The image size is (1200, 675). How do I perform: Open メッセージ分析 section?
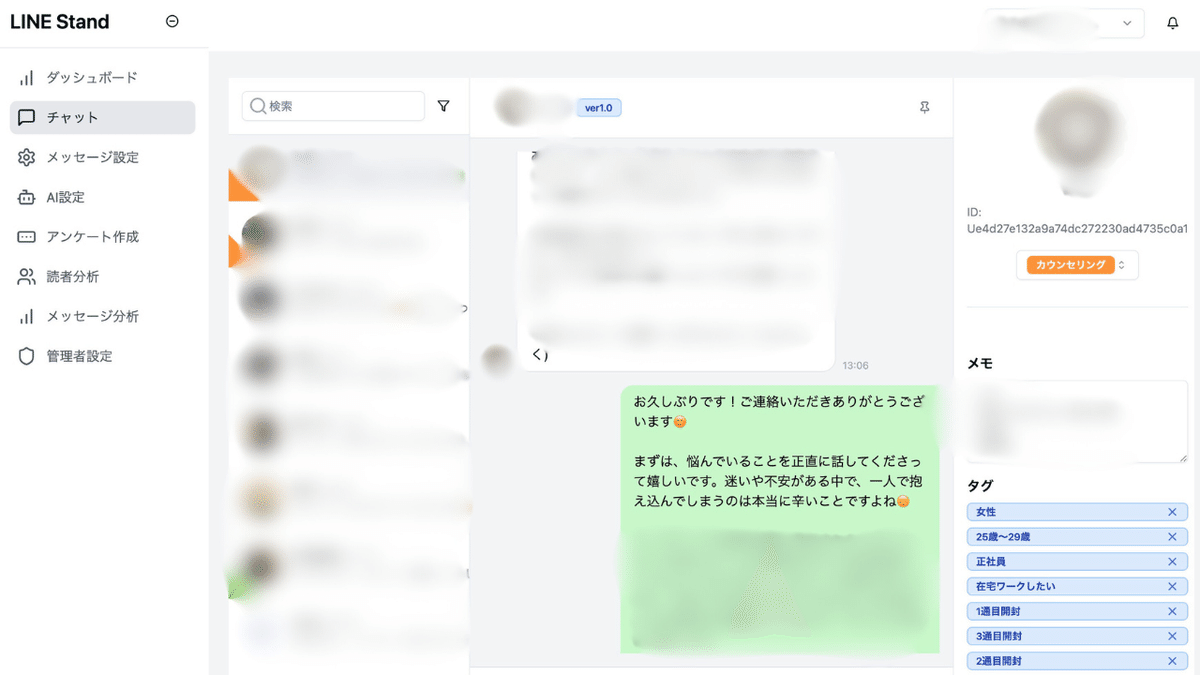tap(92, 316)
